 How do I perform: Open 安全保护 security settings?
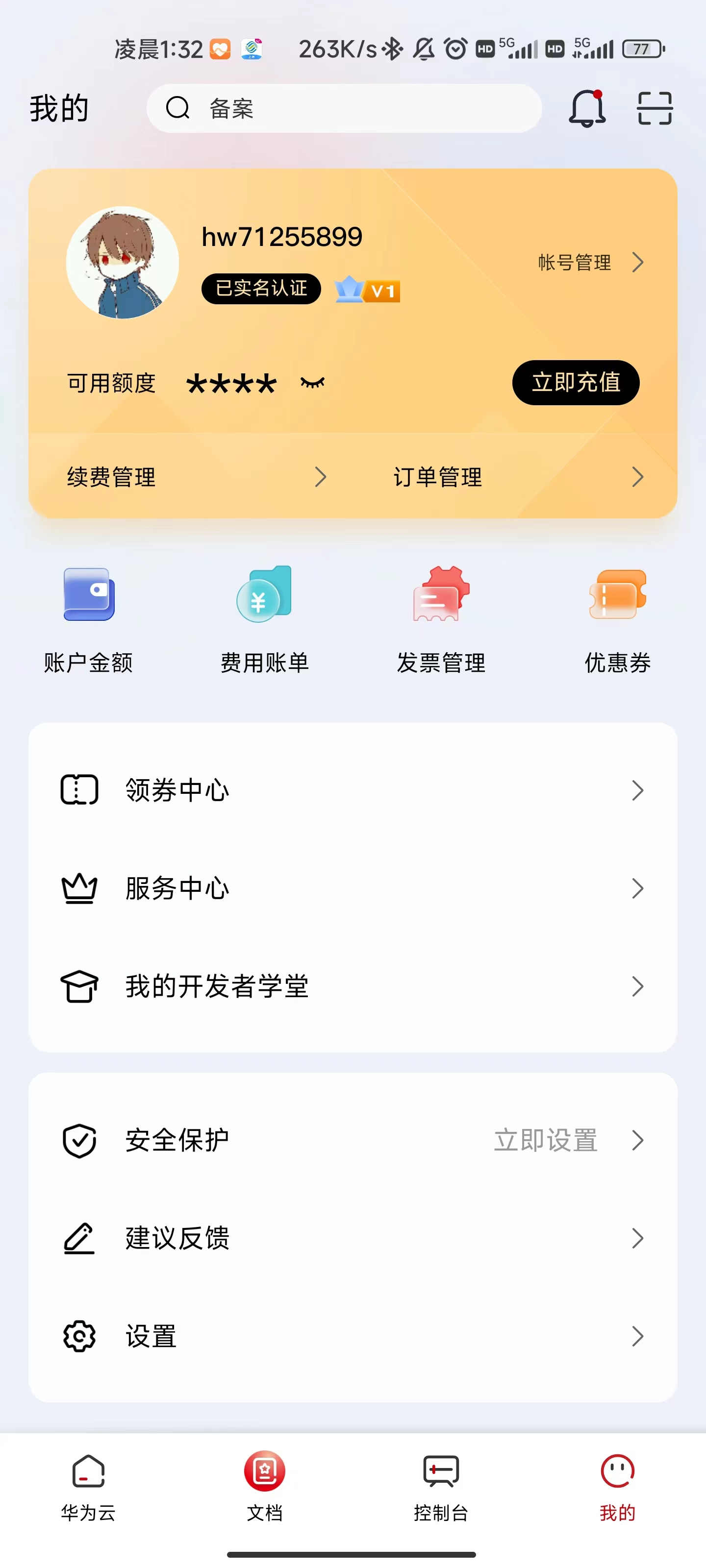pyautogui.click(x=353, y=1140)
